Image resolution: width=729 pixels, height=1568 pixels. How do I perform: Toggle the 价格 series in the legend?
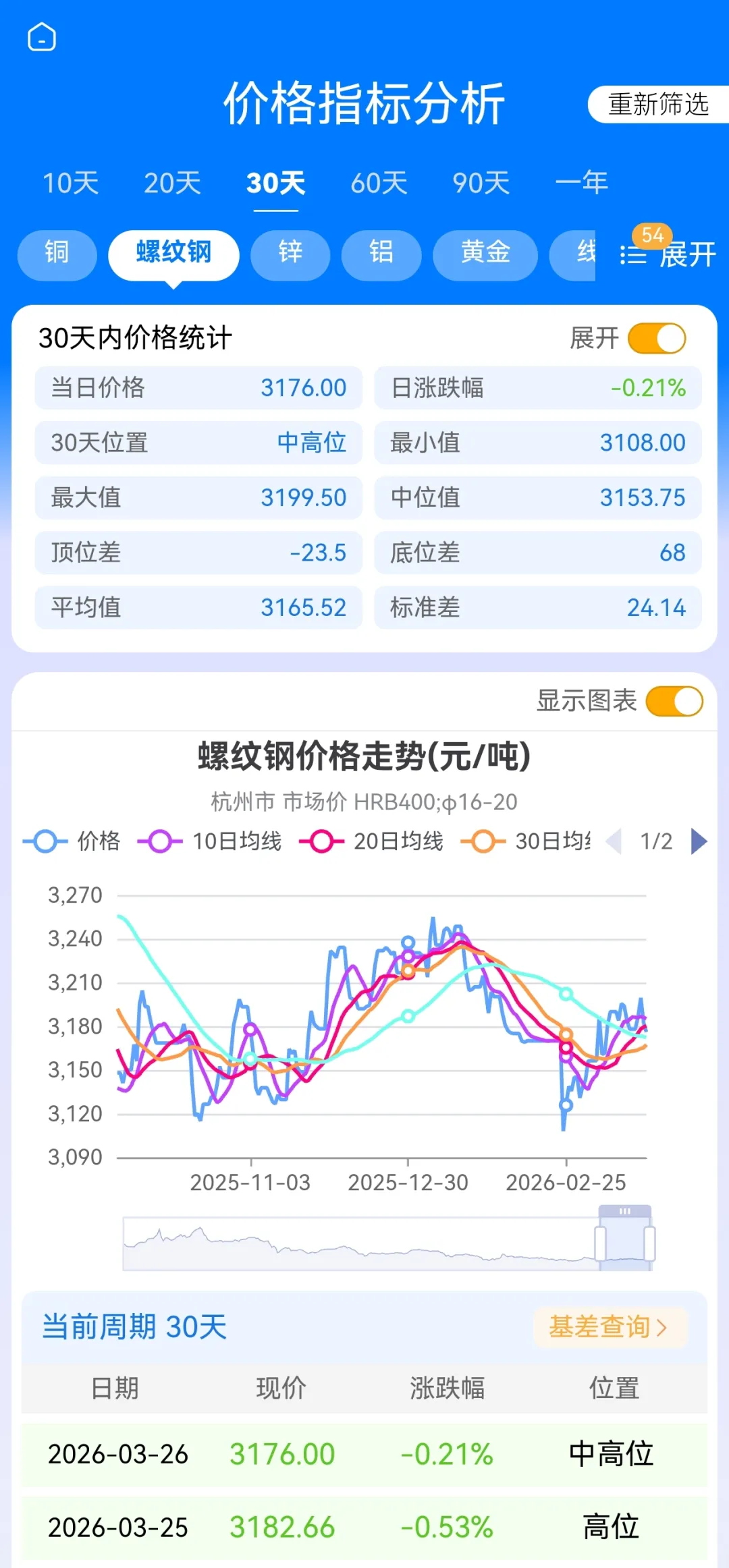click(x=73, y=841)
